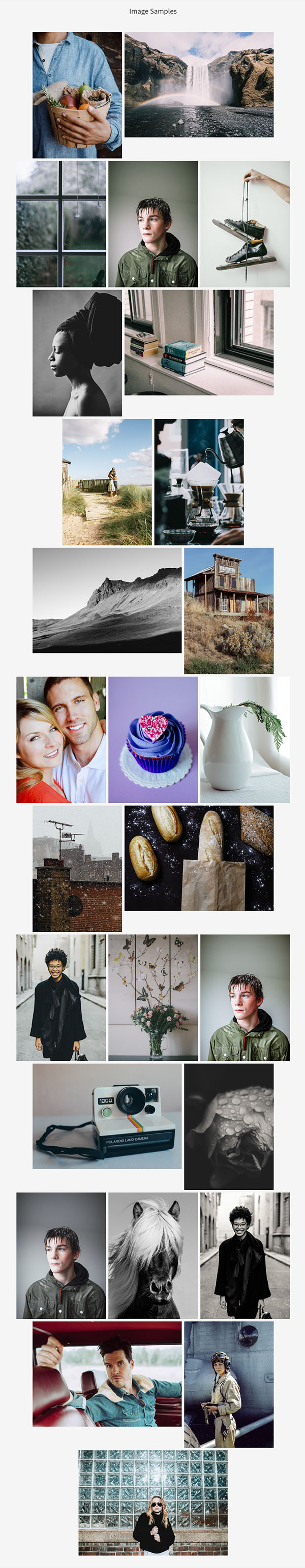View the woman with black headwrap portrait

pyautogui.click(x=77, y=352)
